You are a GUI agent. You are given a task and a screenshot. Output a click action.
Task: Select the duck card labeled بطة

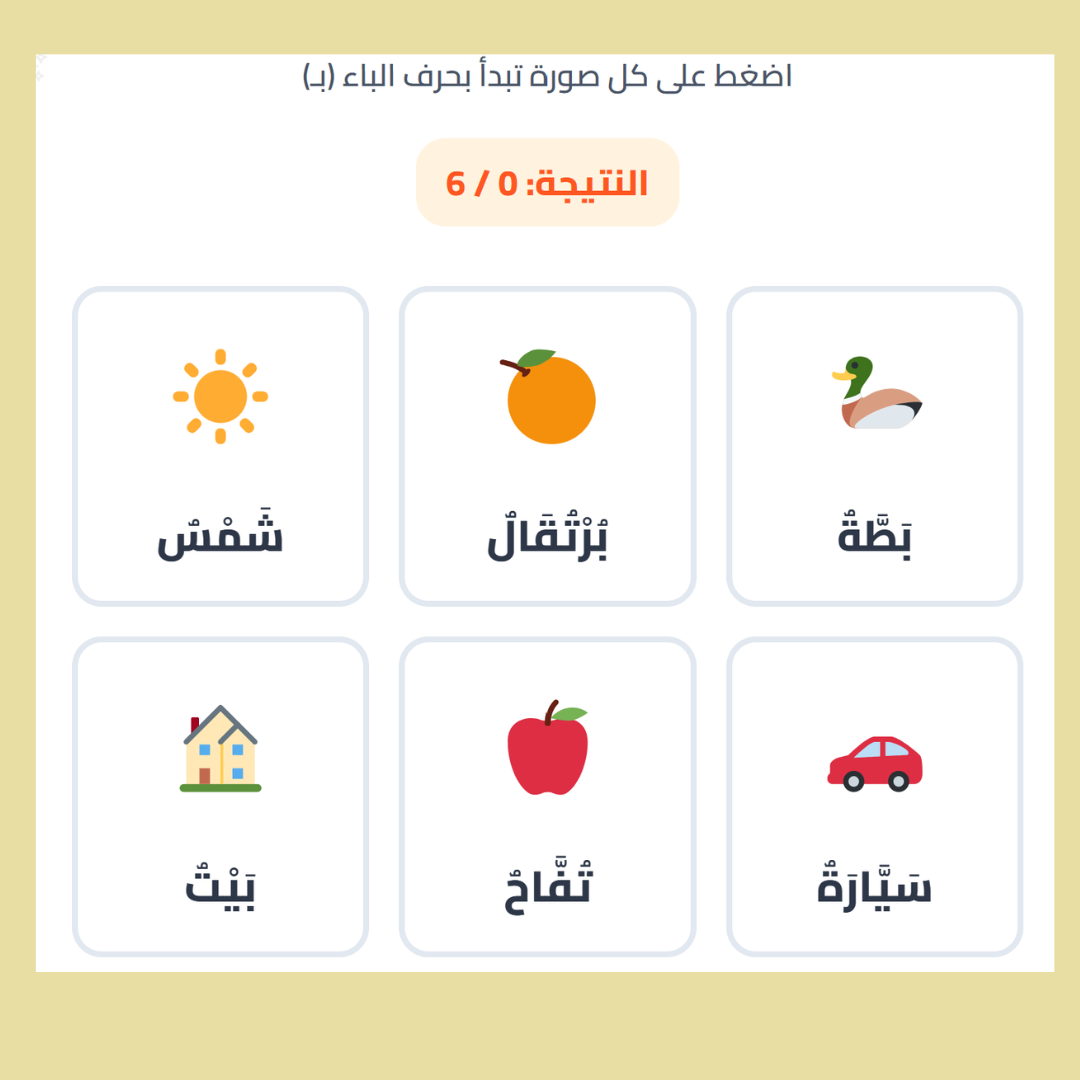[874, 446]
